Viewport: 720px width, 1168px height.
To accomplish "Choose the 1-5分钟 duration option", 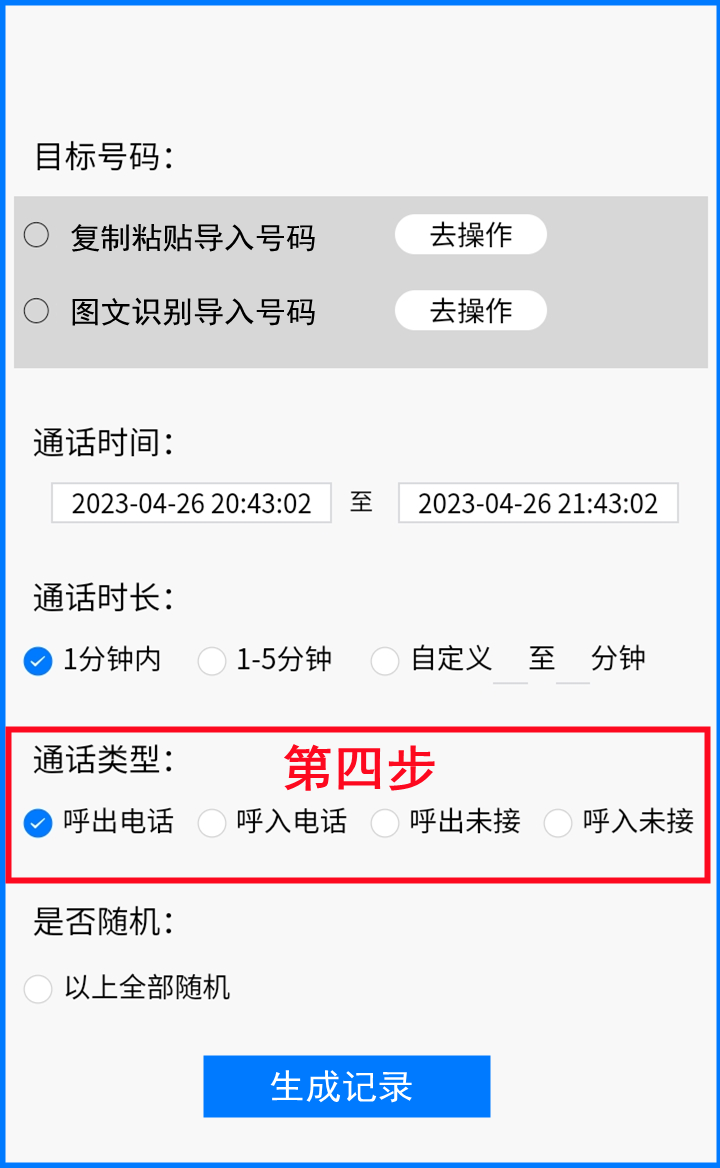I will click(212, 661).
